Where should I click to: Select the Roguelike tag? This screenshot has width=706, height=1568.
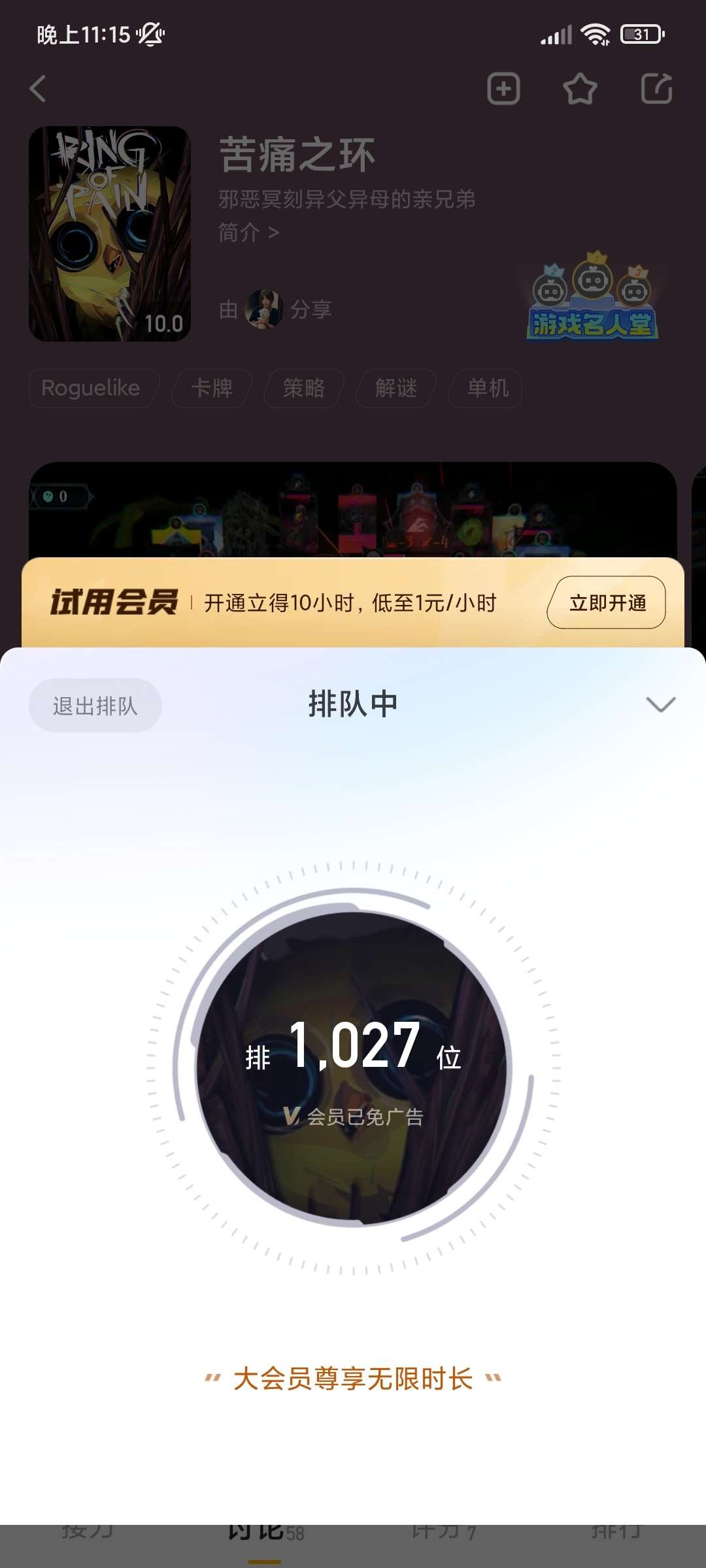click(91, 388)
